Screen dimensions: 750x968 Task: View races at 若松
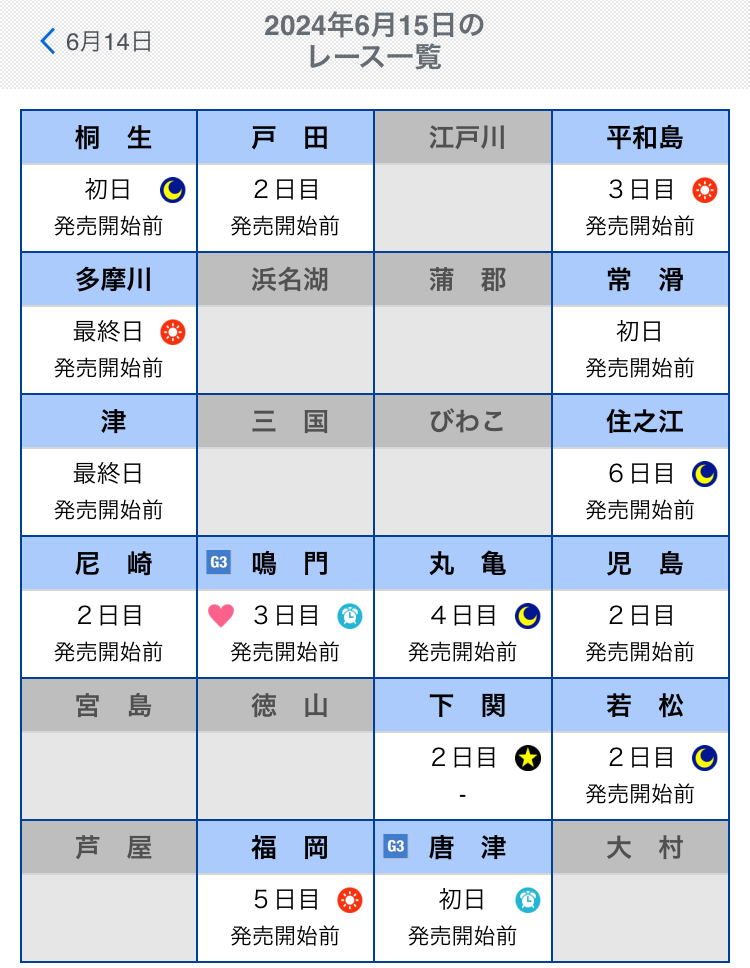pos(641,749)
